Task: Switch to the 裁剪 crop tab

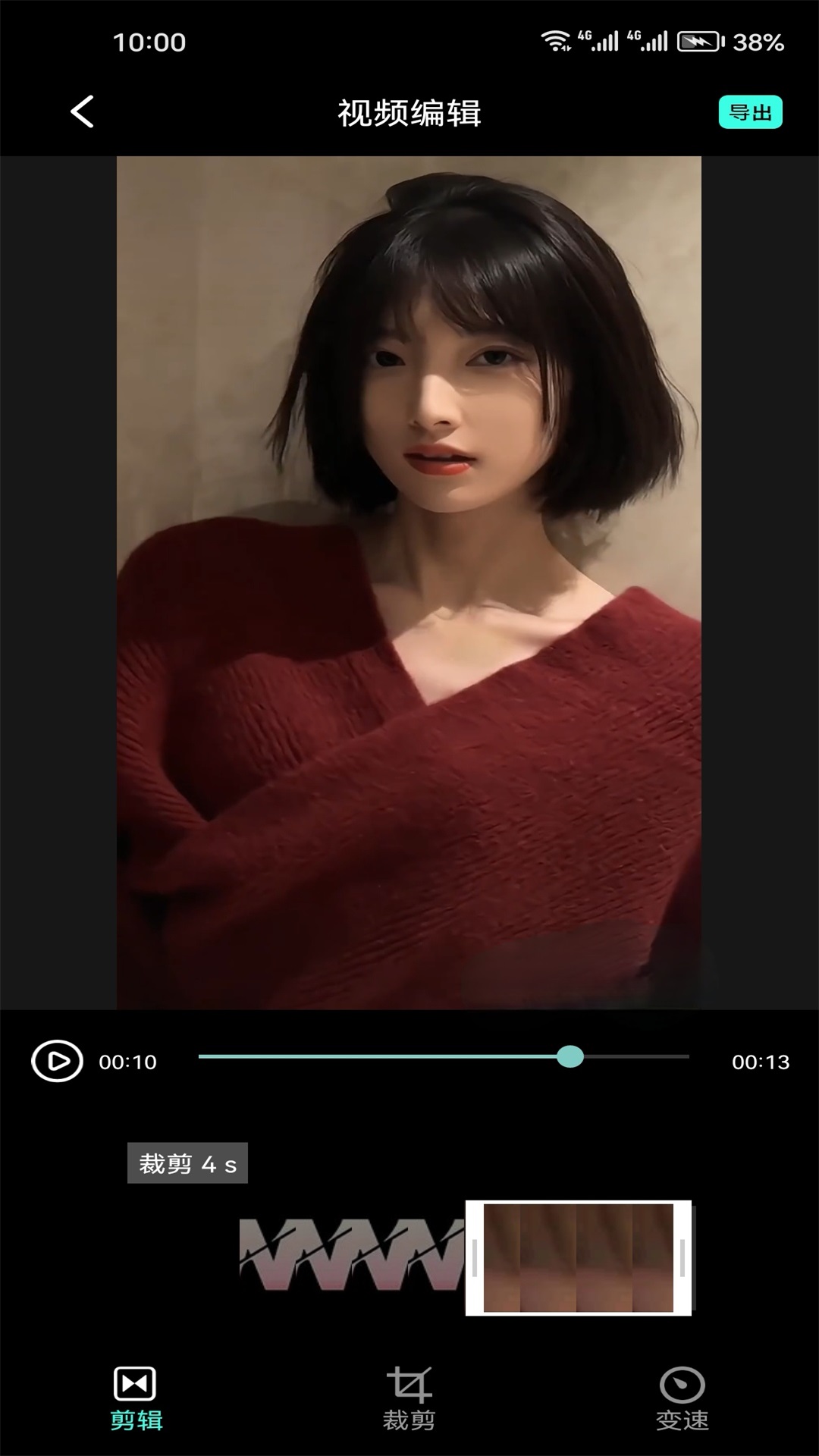Action: tap(409, 1399)
